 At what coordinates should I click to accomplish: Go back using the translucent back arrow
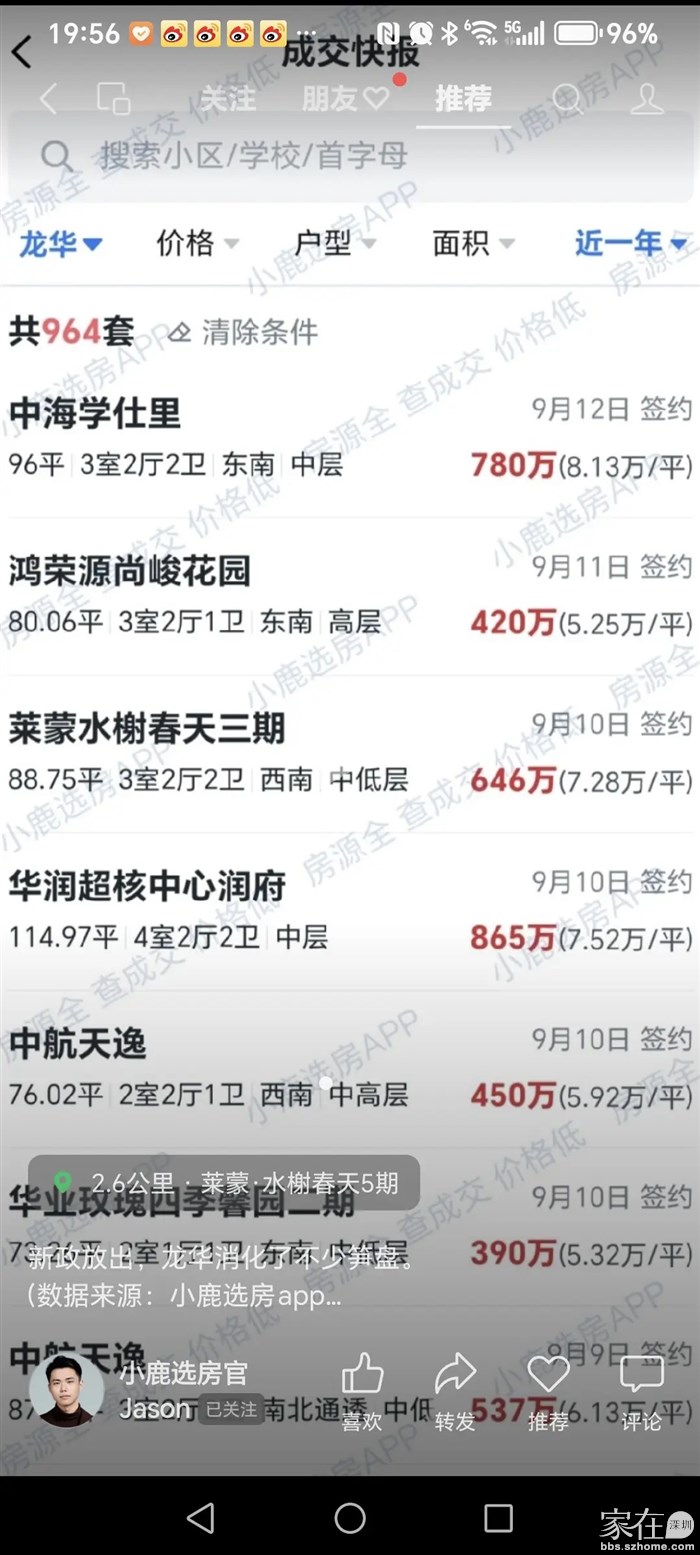[47, 99]
